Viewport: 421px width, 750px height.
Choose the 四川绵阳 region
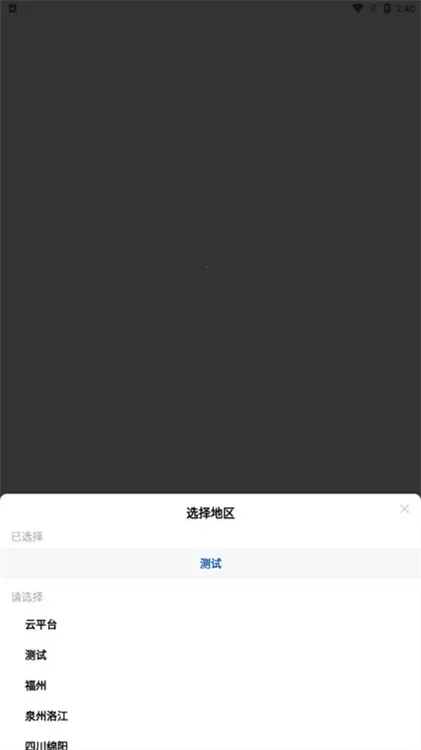(46, 745)
